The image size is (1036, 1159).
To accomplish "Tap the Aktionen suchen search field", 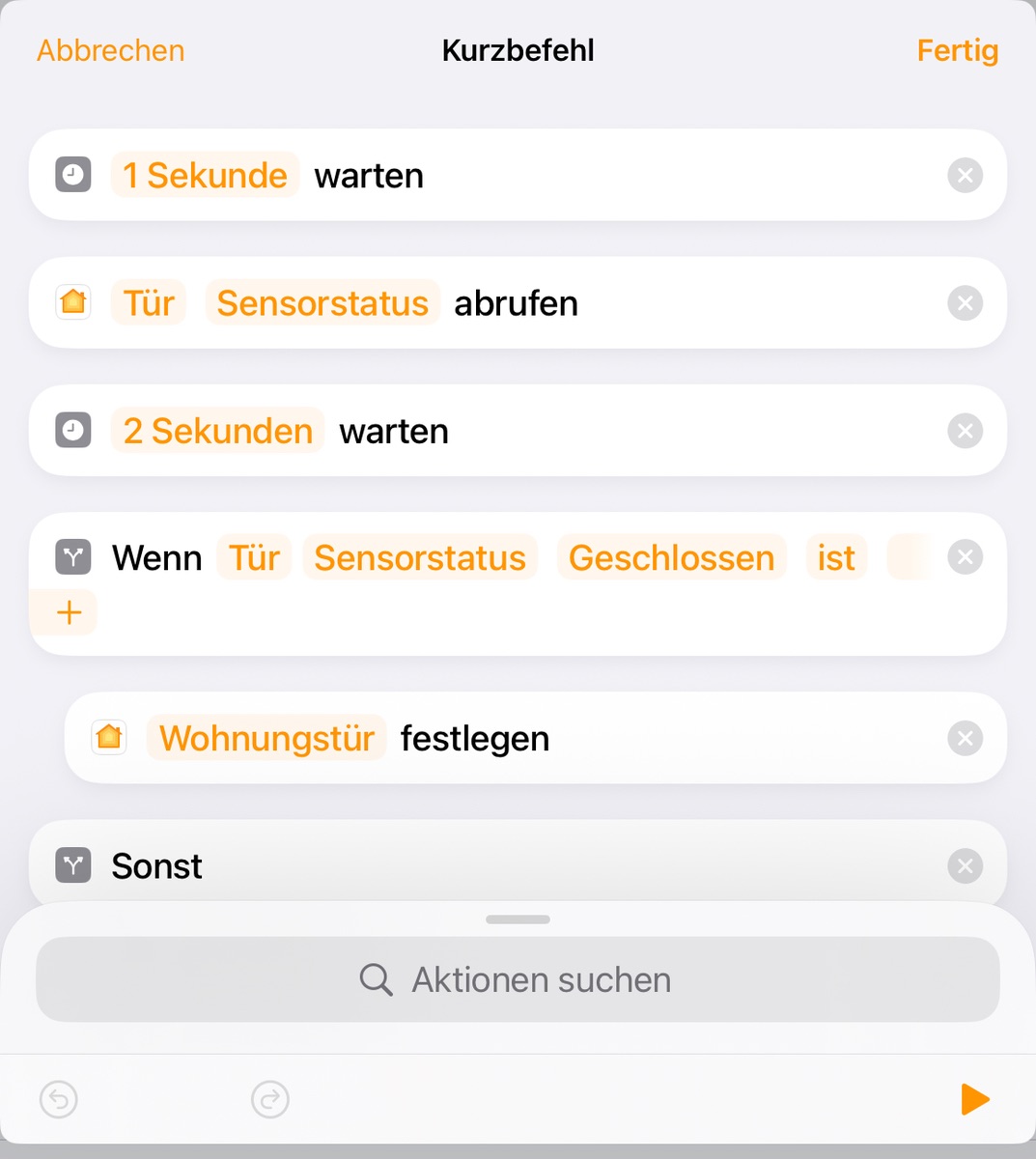I will [x=518, y=979].
